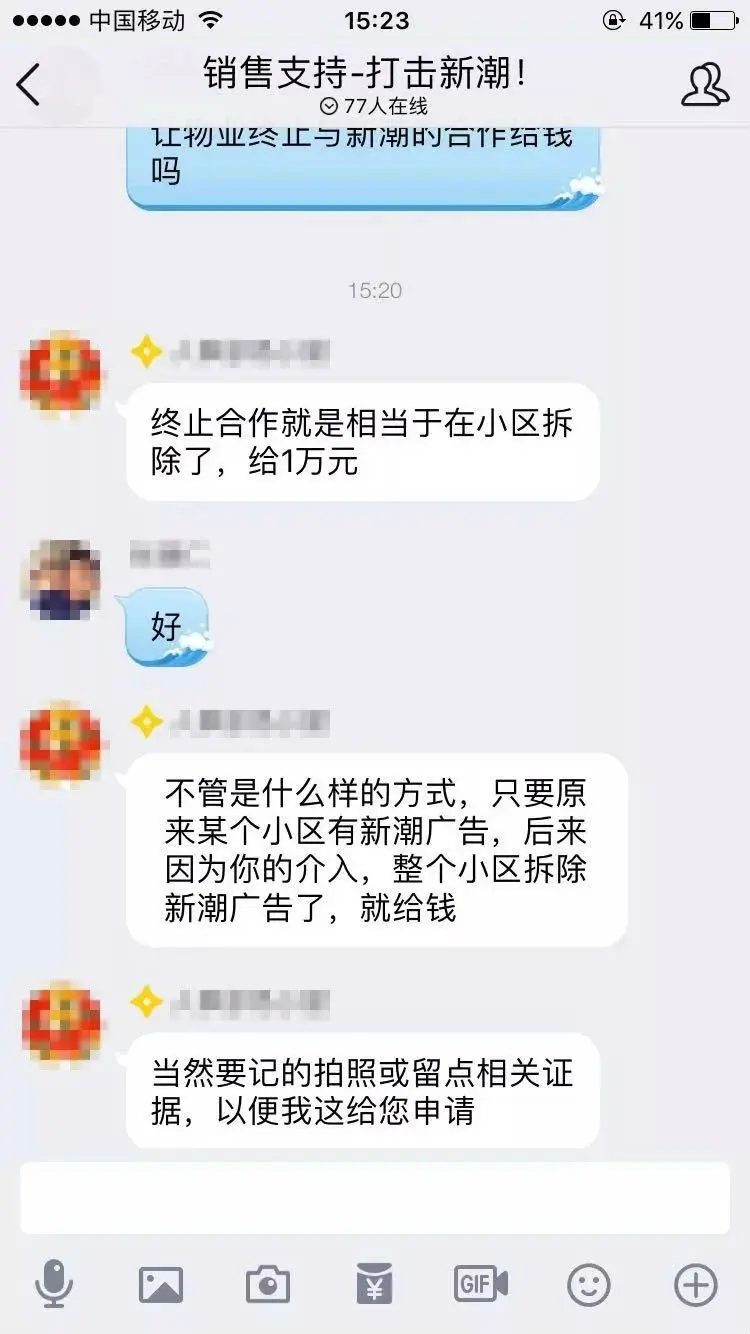Open the emoji picker

[x=589, y=1283]
